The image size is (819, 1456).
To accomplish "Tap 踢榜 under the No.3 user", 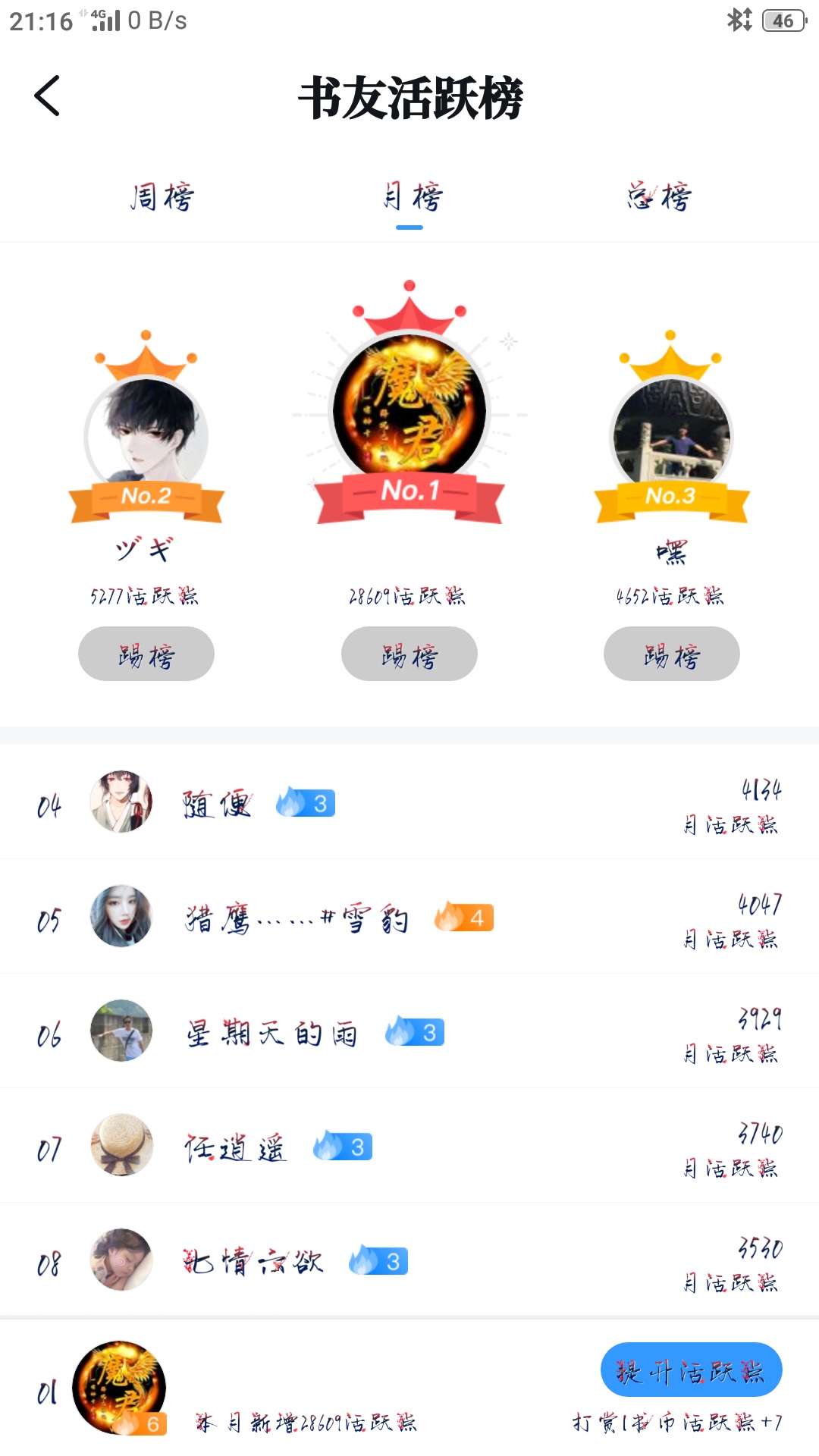I will point(672,654).
